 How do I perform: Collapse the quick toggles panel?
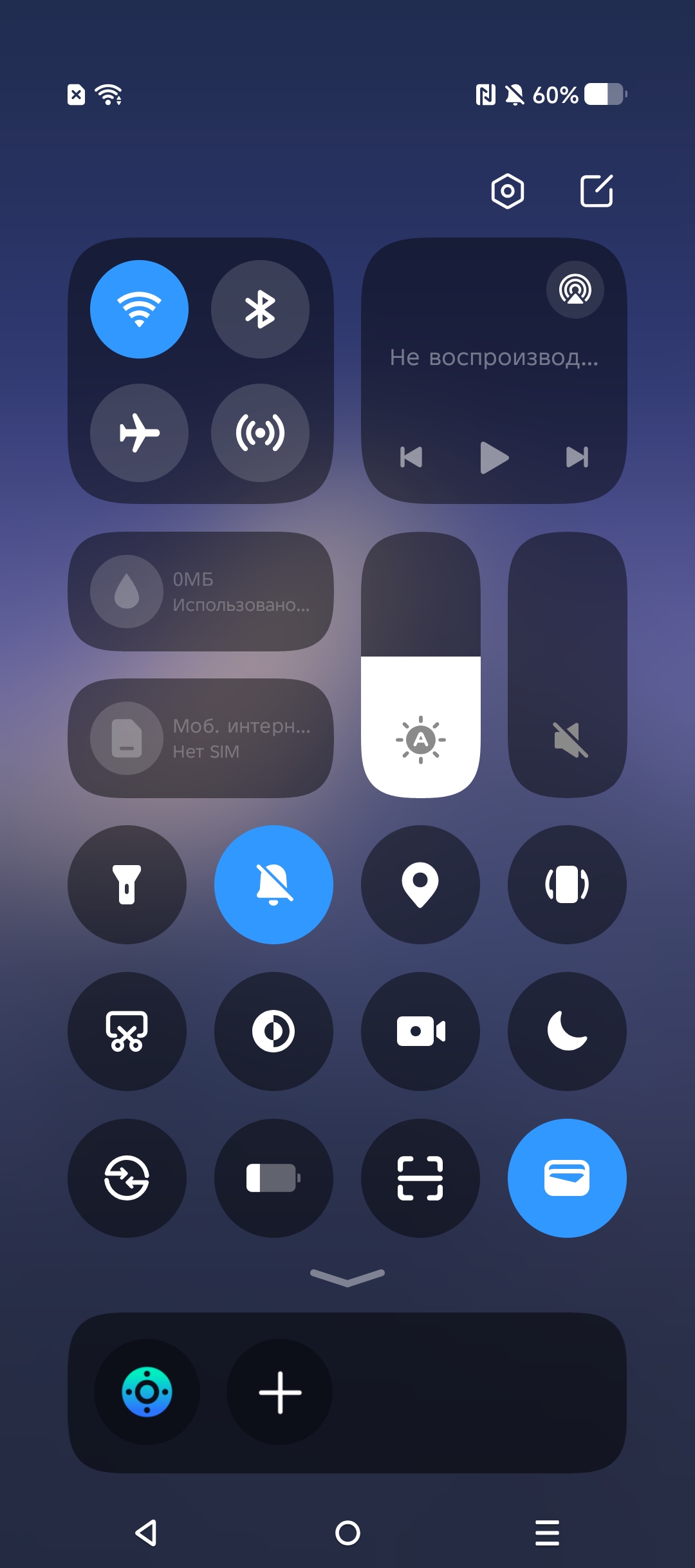click(347, 1277)
